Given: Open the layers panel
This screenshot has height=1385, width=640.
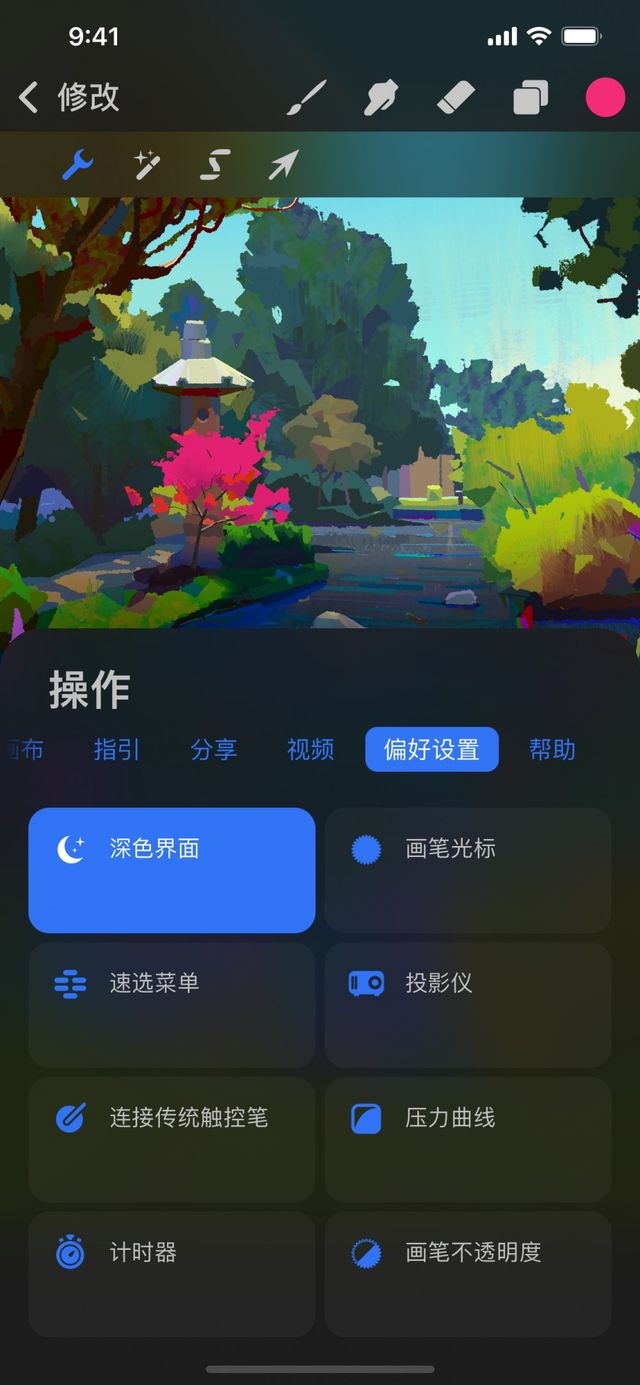Looking at the screenshot, I should coord(530,98).
